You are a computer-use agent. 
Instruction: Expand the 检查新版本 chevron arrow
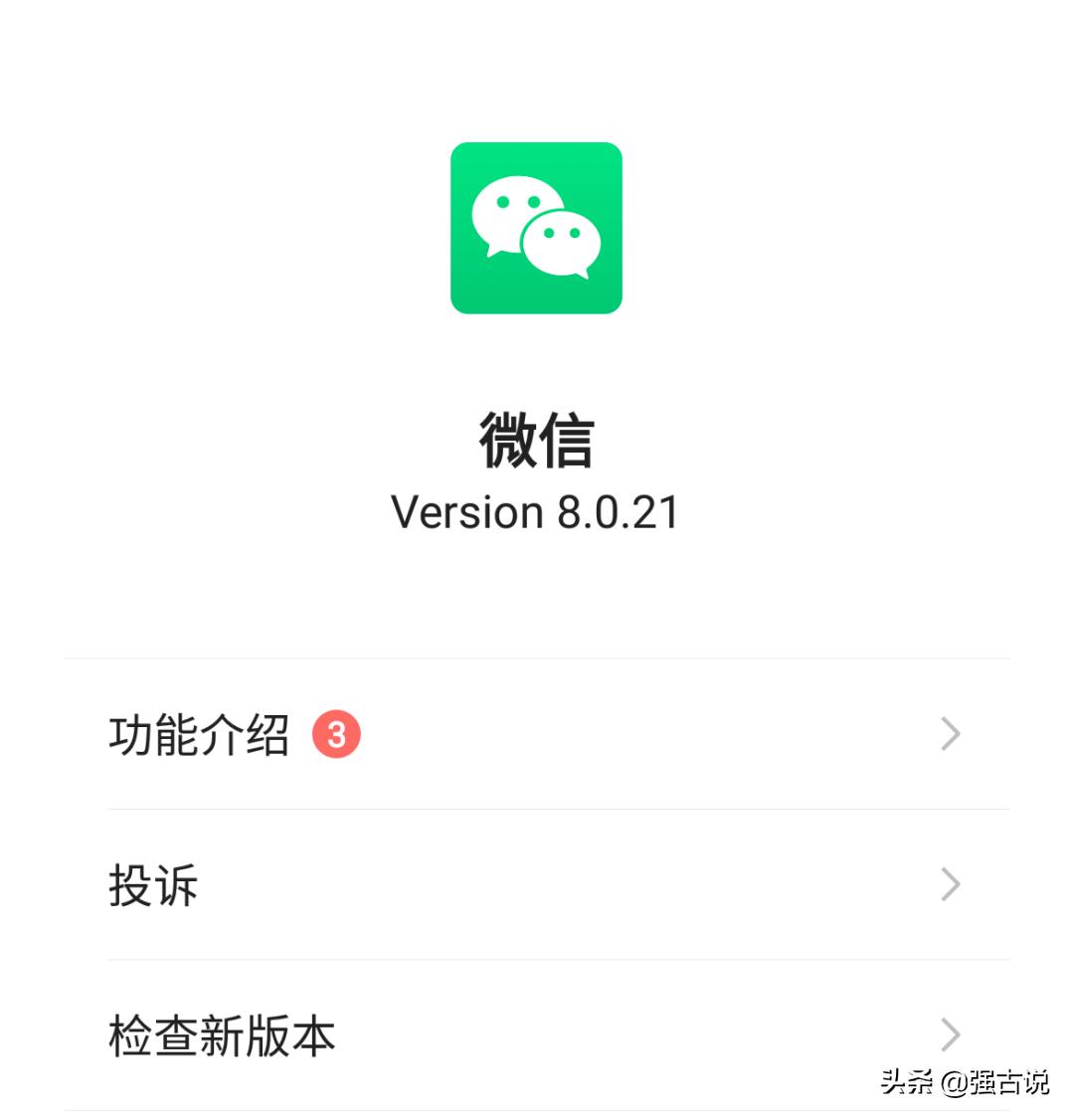coord(950,1036)
